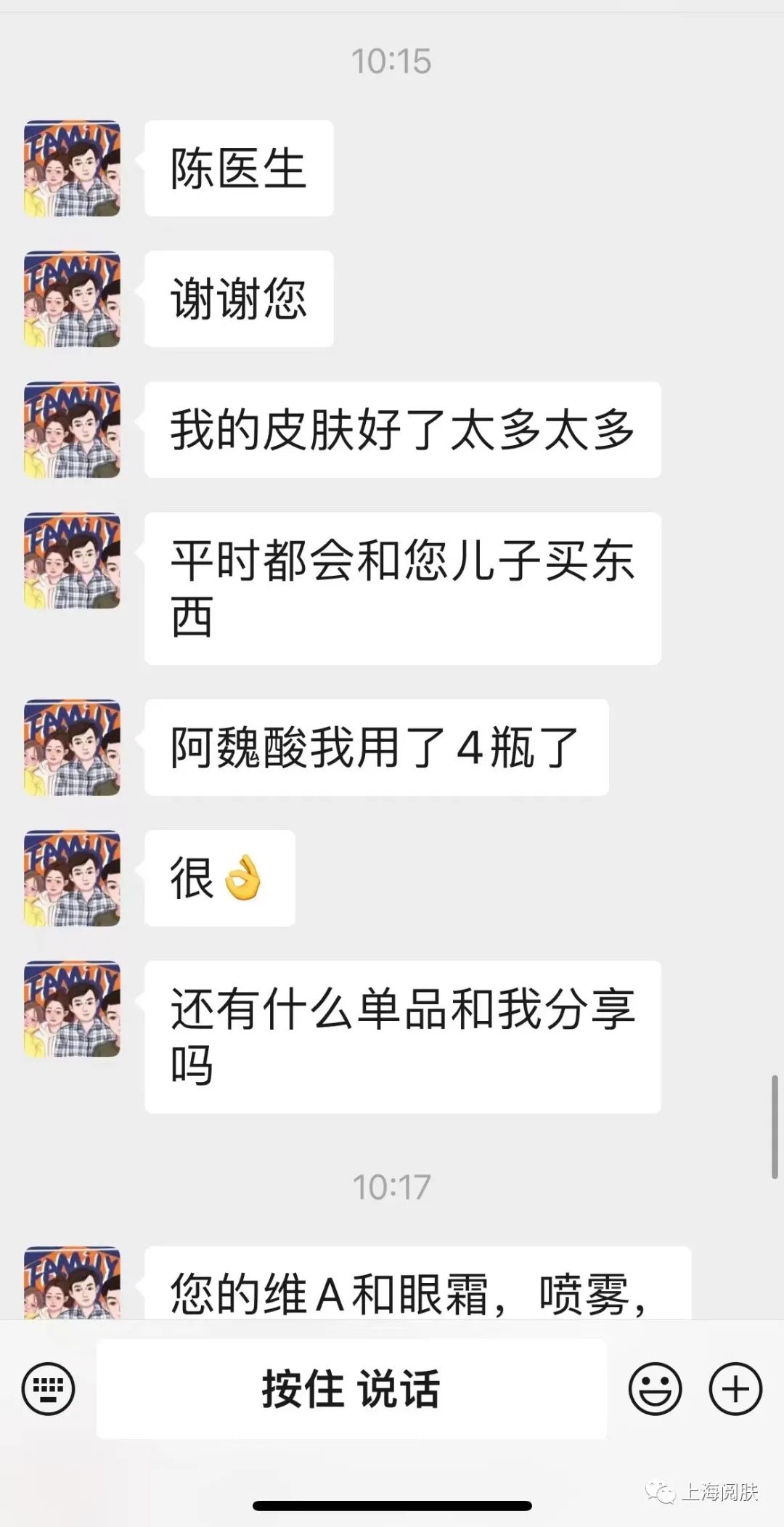Open the plus attachments menu
This screenshot has width=784, height=1527.
coord(735,1389)
